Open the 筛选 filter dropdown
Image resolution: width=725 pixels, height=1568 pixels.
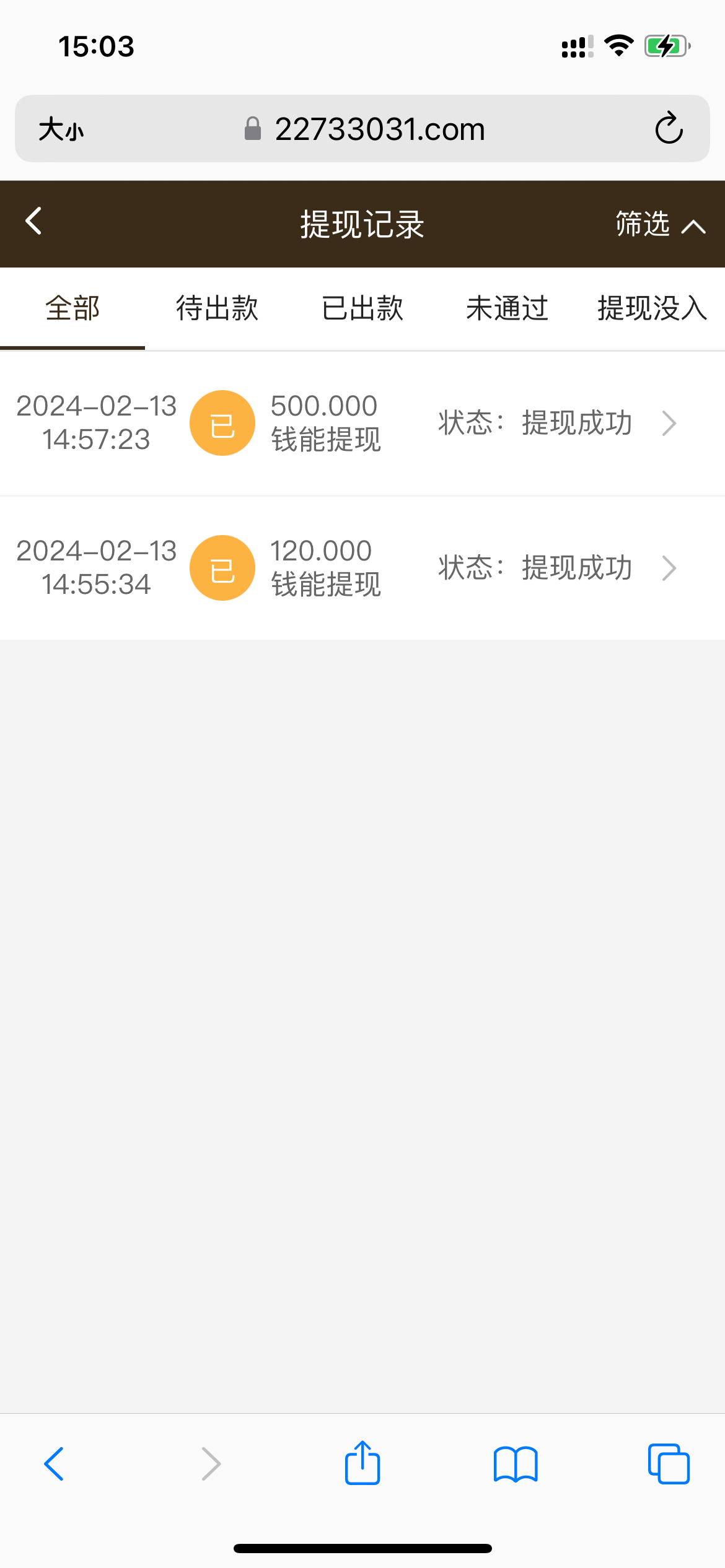pos(659,224)
